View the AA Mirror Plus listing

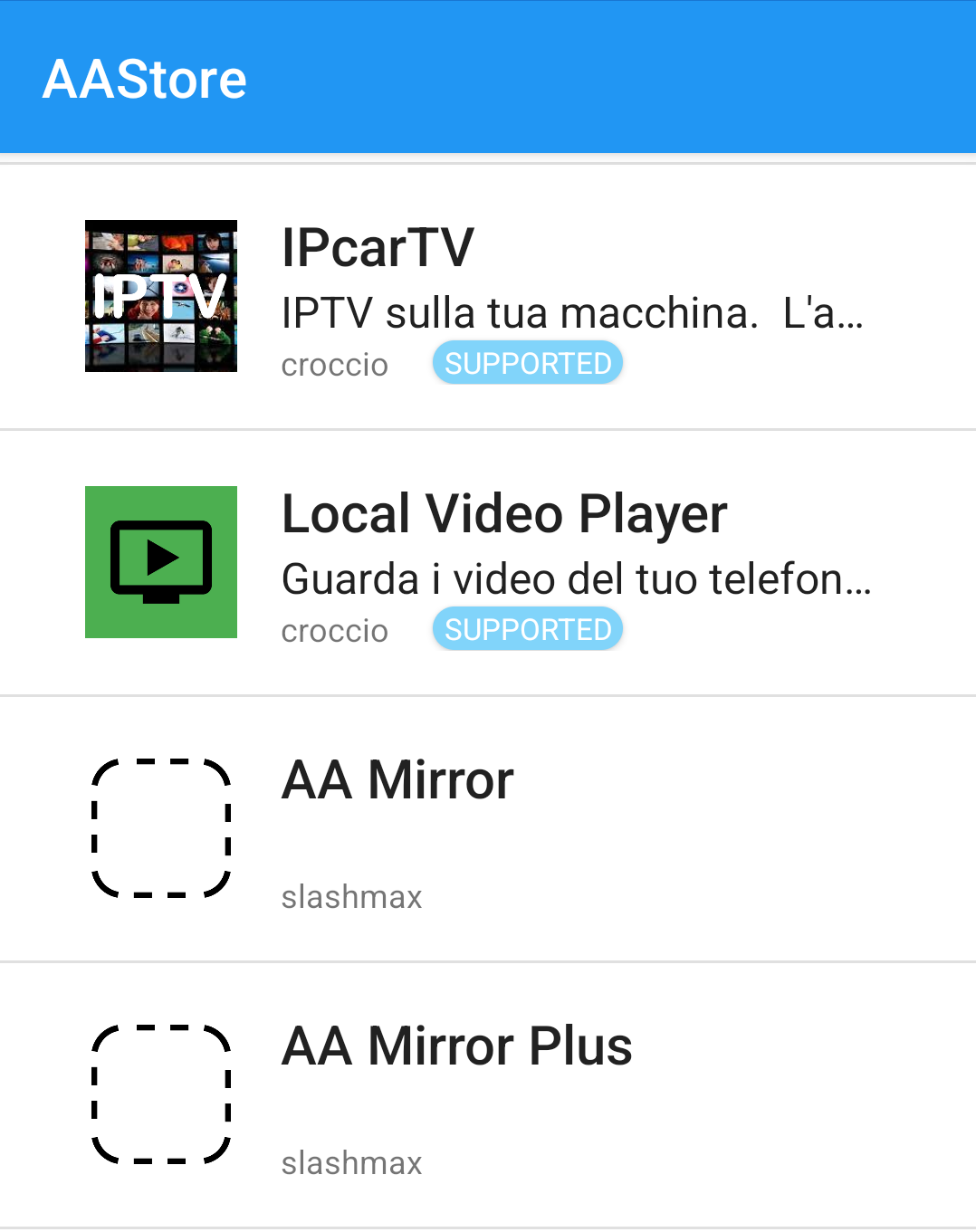click(487, 1094)
